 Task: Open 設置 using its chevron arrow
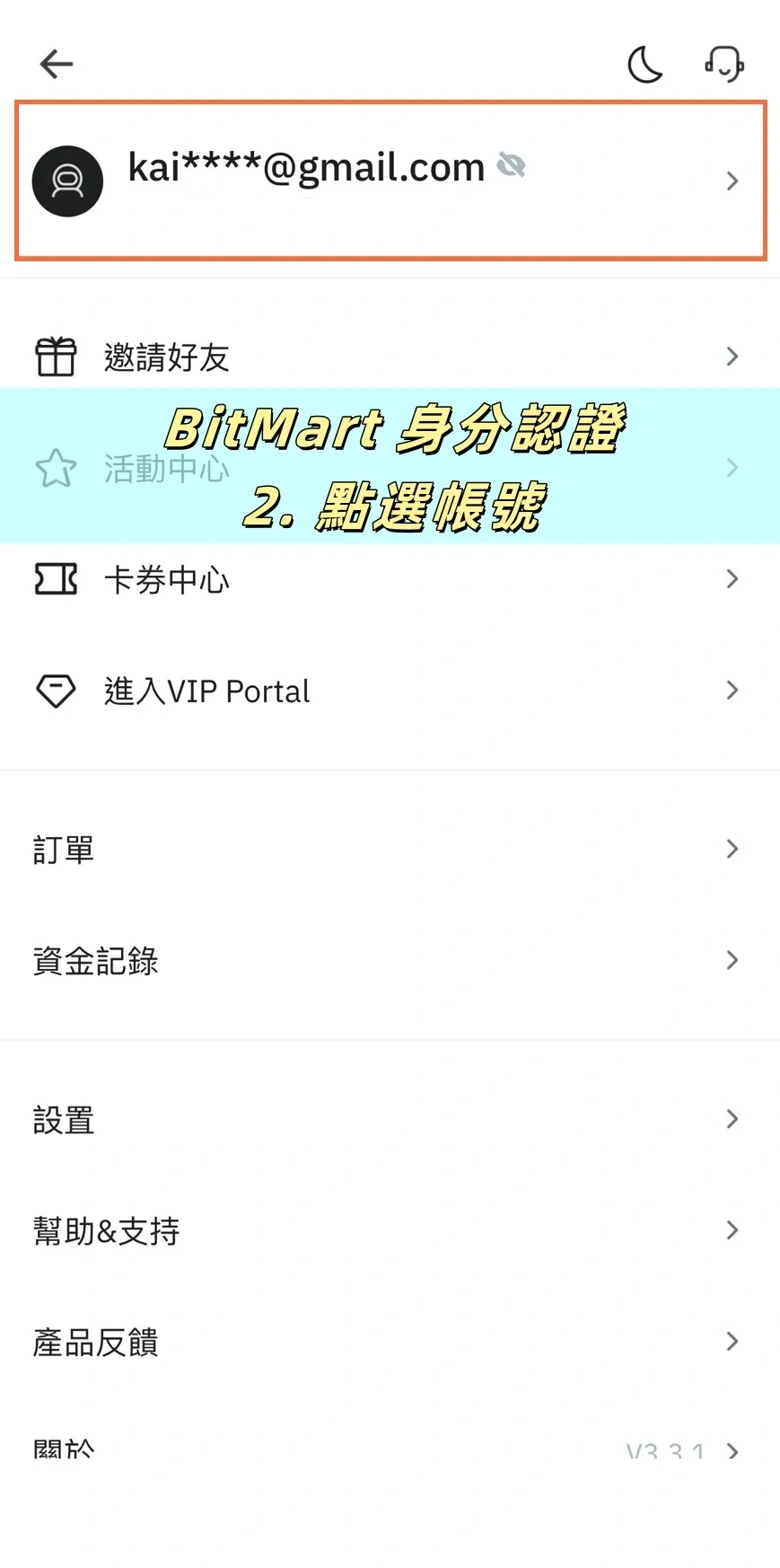[x=732, y=1118]
